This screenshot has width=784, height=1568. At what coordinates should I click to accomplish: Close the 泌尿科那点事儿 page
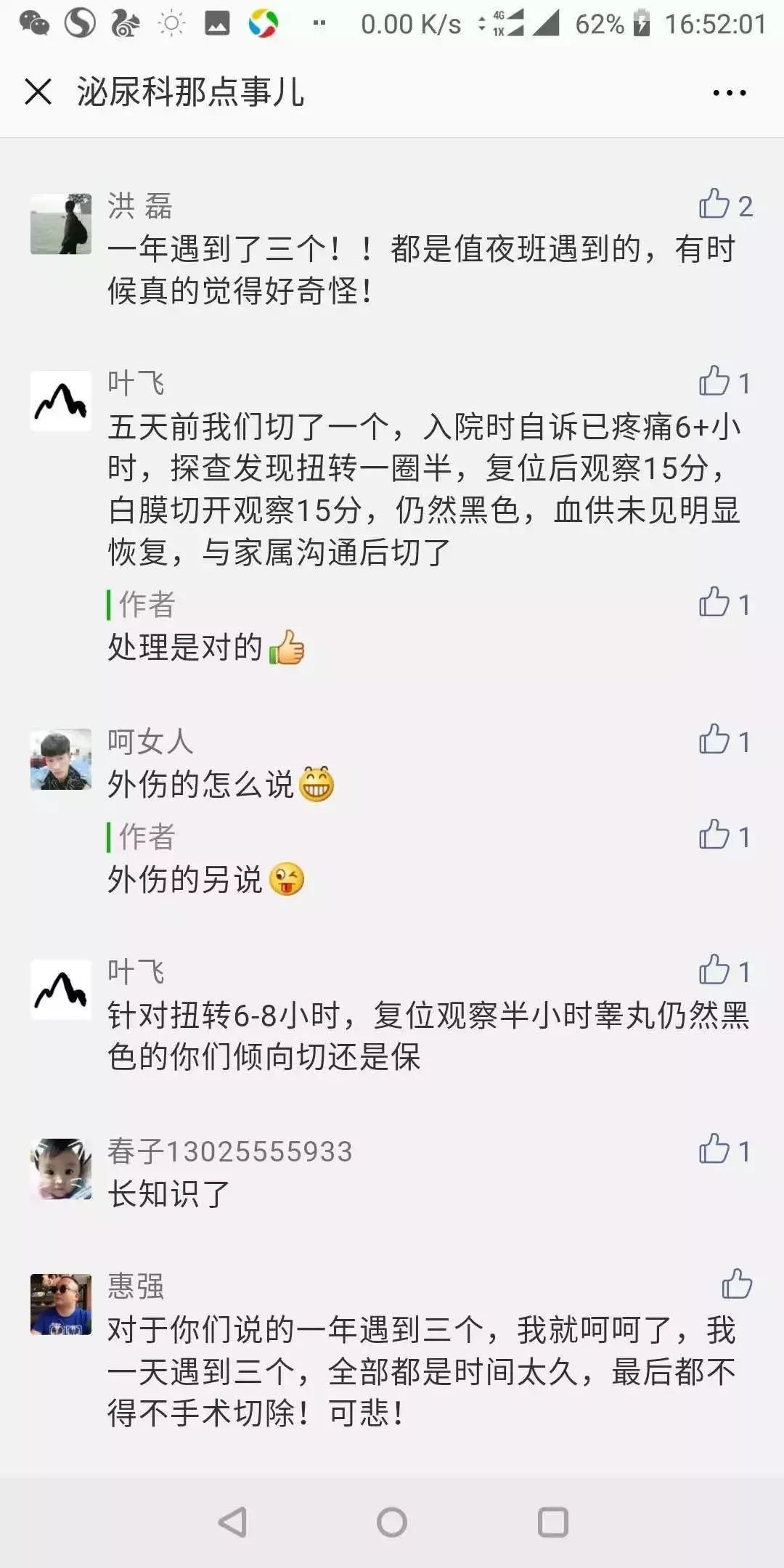click(x=38, y=92)
